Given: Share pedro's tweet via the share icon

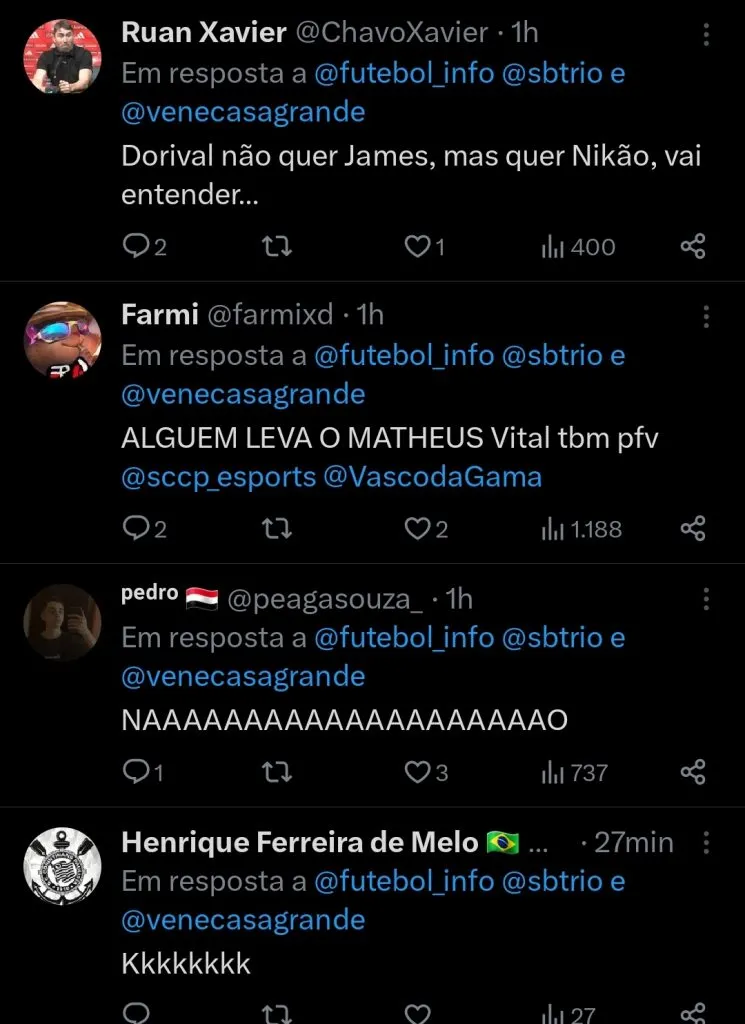Looking at the screenshot, I should [693, 771].
